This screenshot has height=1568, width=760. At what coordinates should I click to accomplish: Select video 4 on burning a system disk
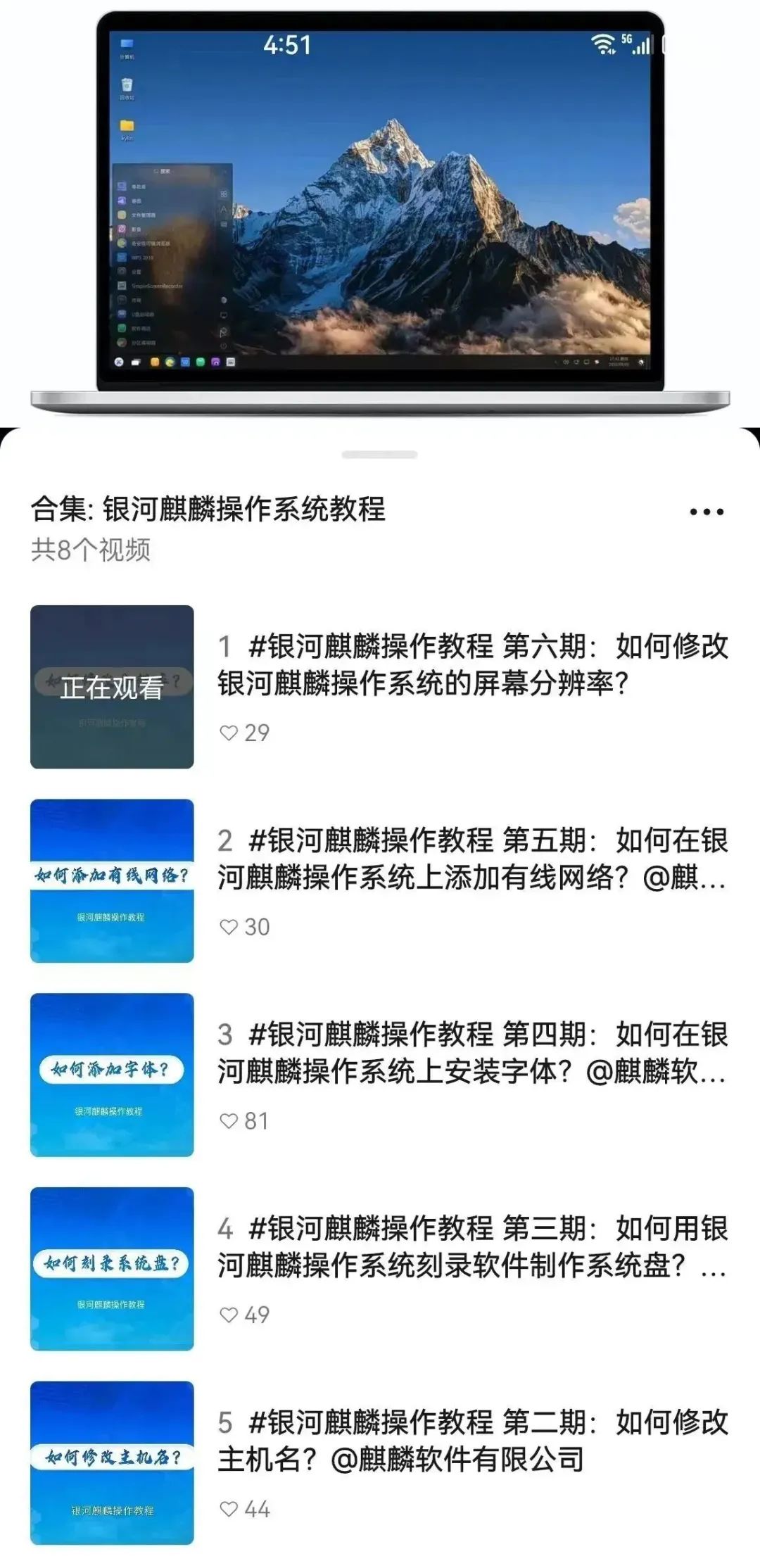tap(471, 1247)
